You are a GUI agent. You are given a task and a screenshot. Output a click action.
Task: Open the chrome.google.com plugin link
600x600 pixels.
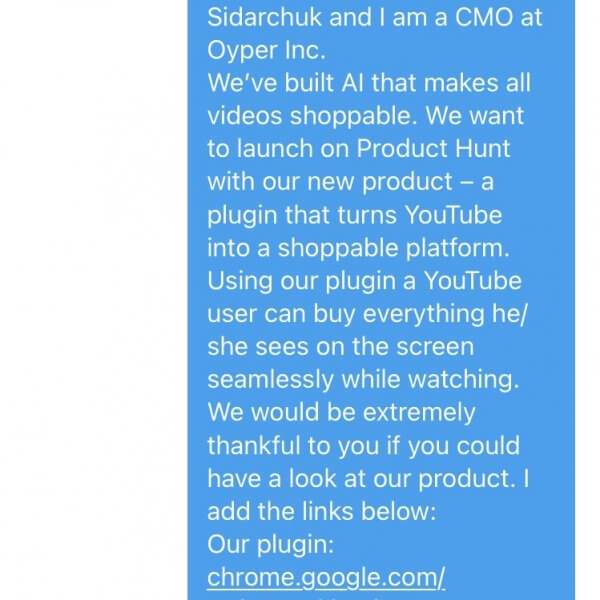[326, 577]
